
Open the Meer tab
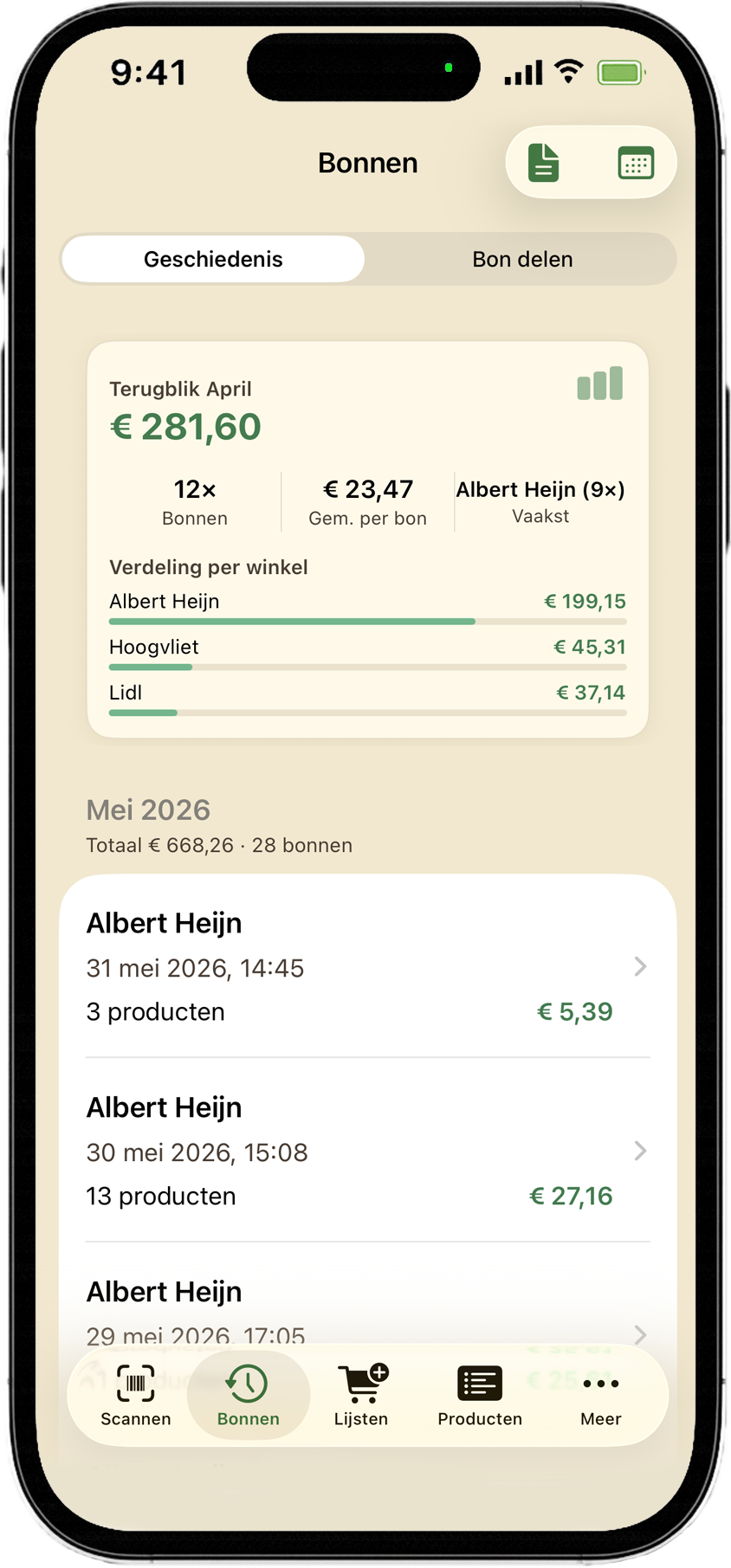tap(601, 1396)
